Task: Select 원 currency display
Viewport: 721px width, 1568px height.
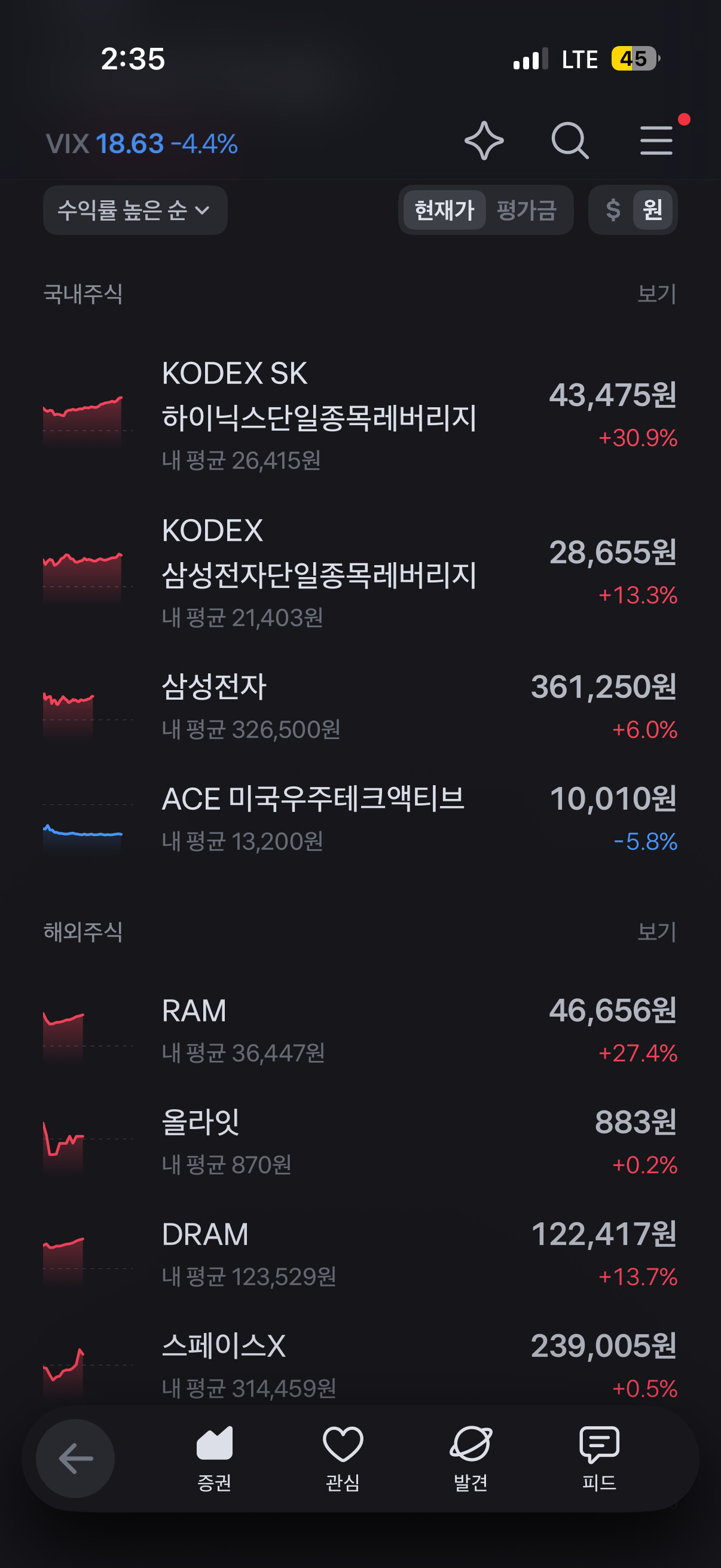Action: 652,210
